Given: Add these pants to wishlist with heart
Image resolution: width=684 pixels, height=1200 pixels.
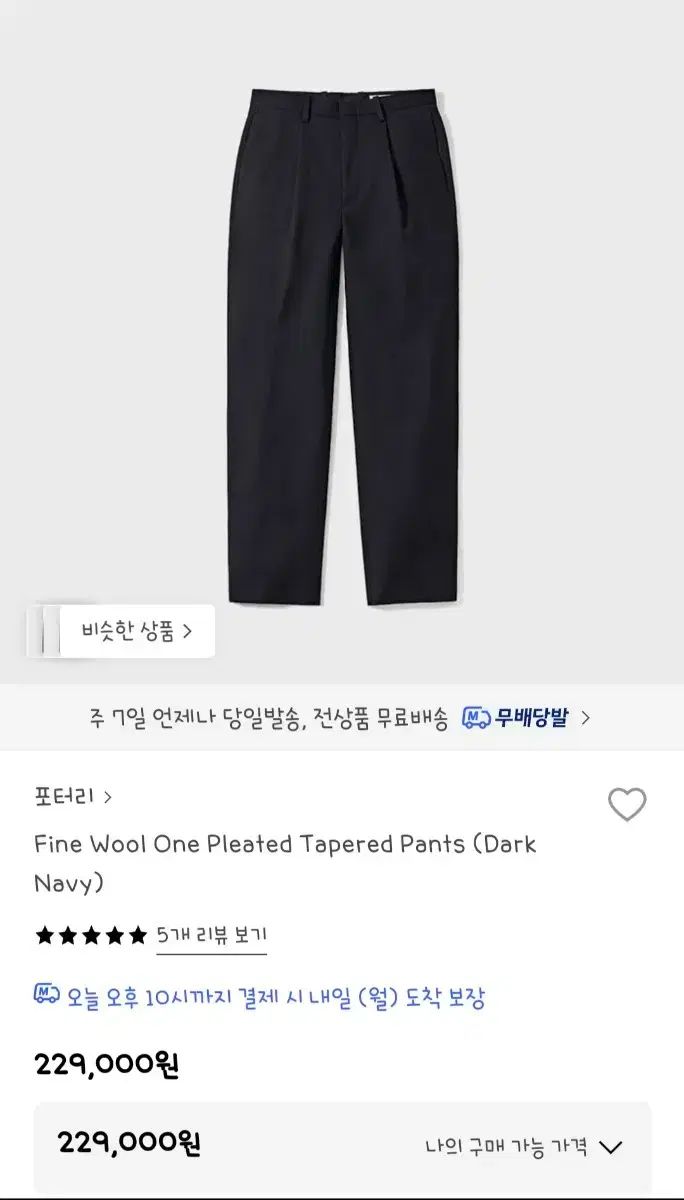Looking at the screenshot, I should point(627,804).
